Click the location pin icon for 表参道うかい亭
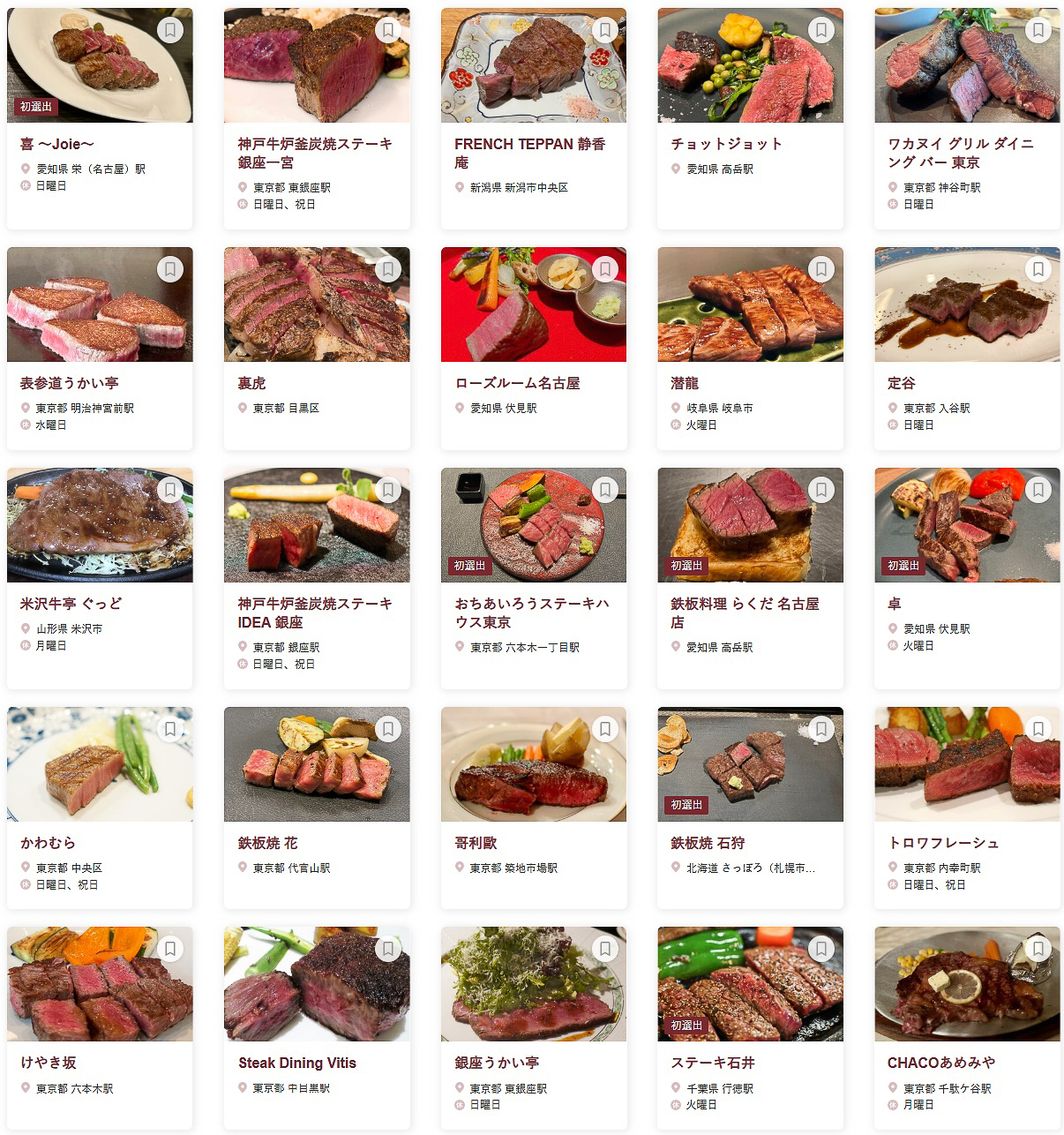The image size is (1064, 1135). (x=24, y=408)
